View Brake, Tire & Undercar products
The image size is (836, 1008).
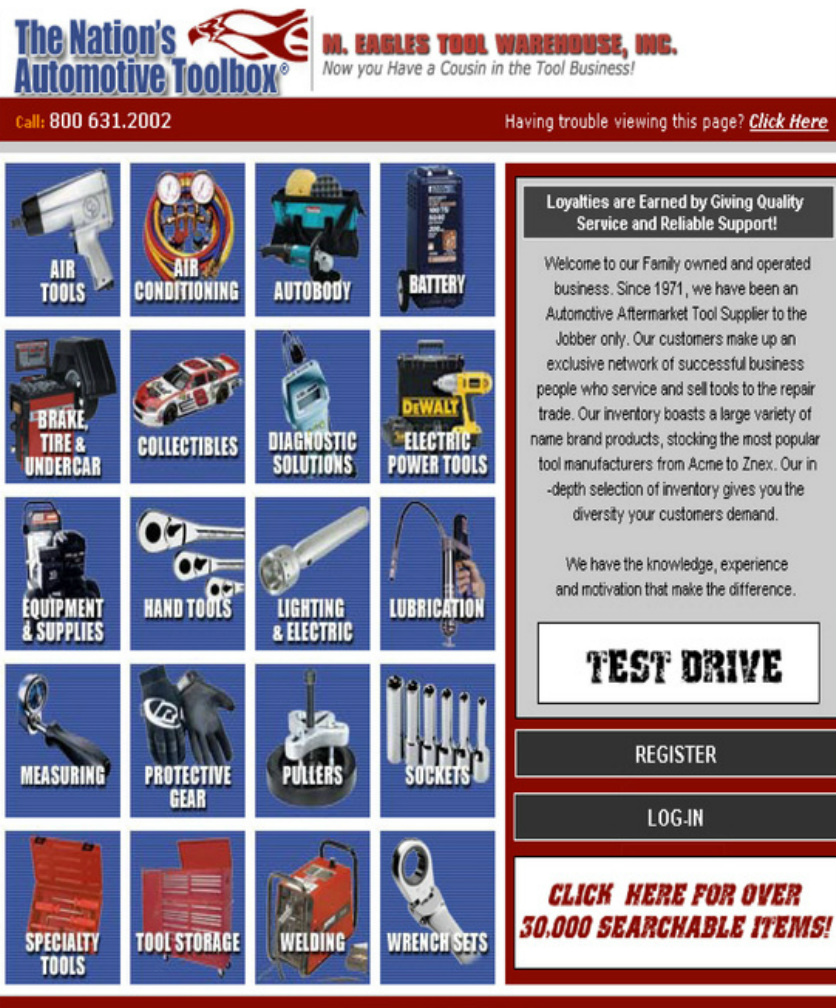[63, 407]
